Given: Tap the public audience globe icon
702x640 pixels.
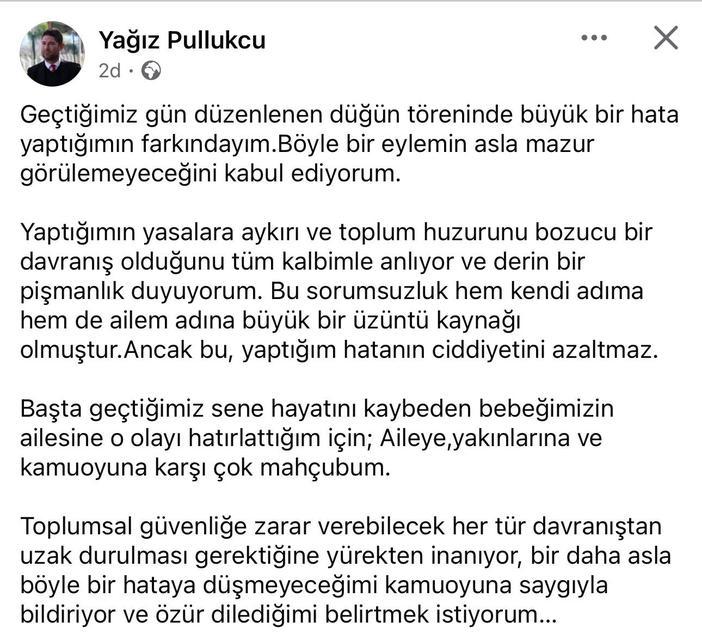Looking at the screenshot, I should click(x=152, y=71).
